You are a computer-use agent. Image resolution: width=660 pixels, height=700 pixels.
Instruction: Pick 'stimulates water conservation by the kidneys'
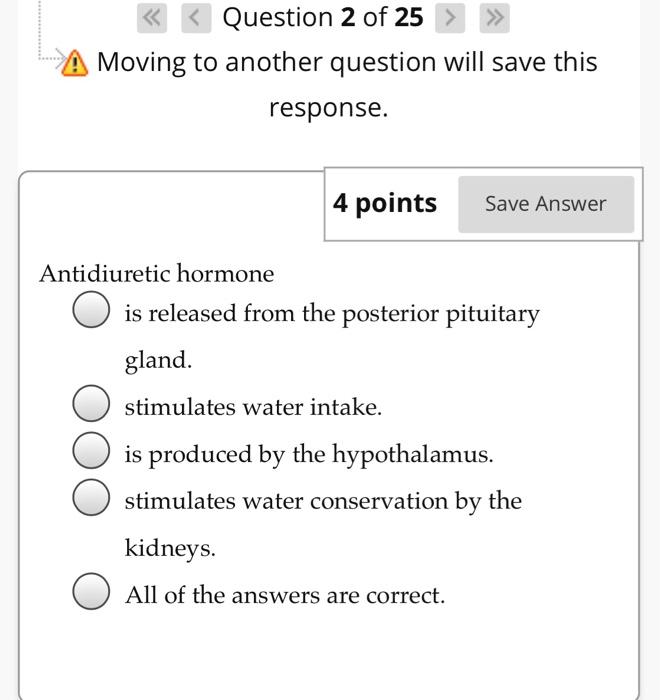(x=91, y=497)
